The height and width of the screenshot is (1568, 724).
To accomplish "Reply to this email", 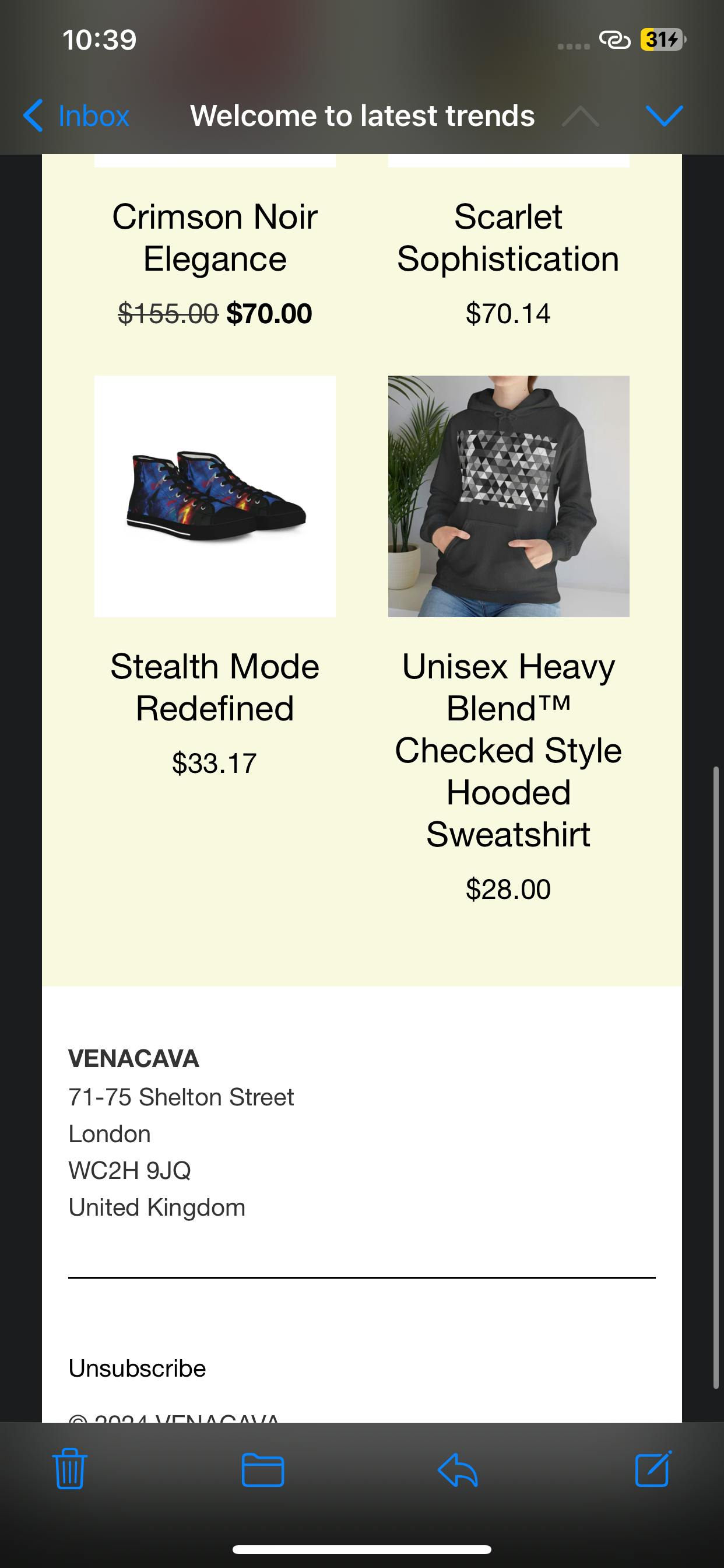I will [x=458, y=1469].
